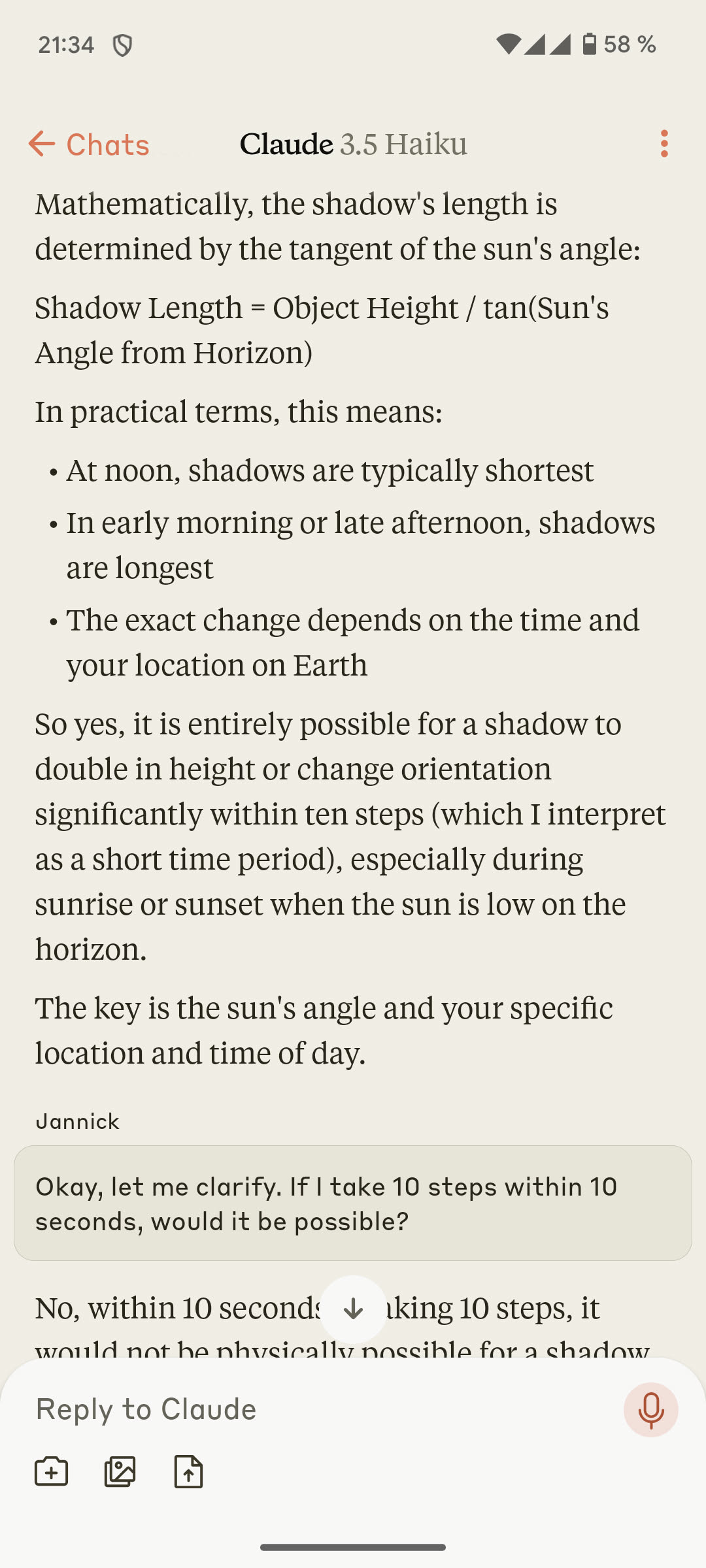Image resolution: width=706 pixels, height=1568 pixels.
Task: Open the add-to-project folder icon
Action: tap(51, 1472)
